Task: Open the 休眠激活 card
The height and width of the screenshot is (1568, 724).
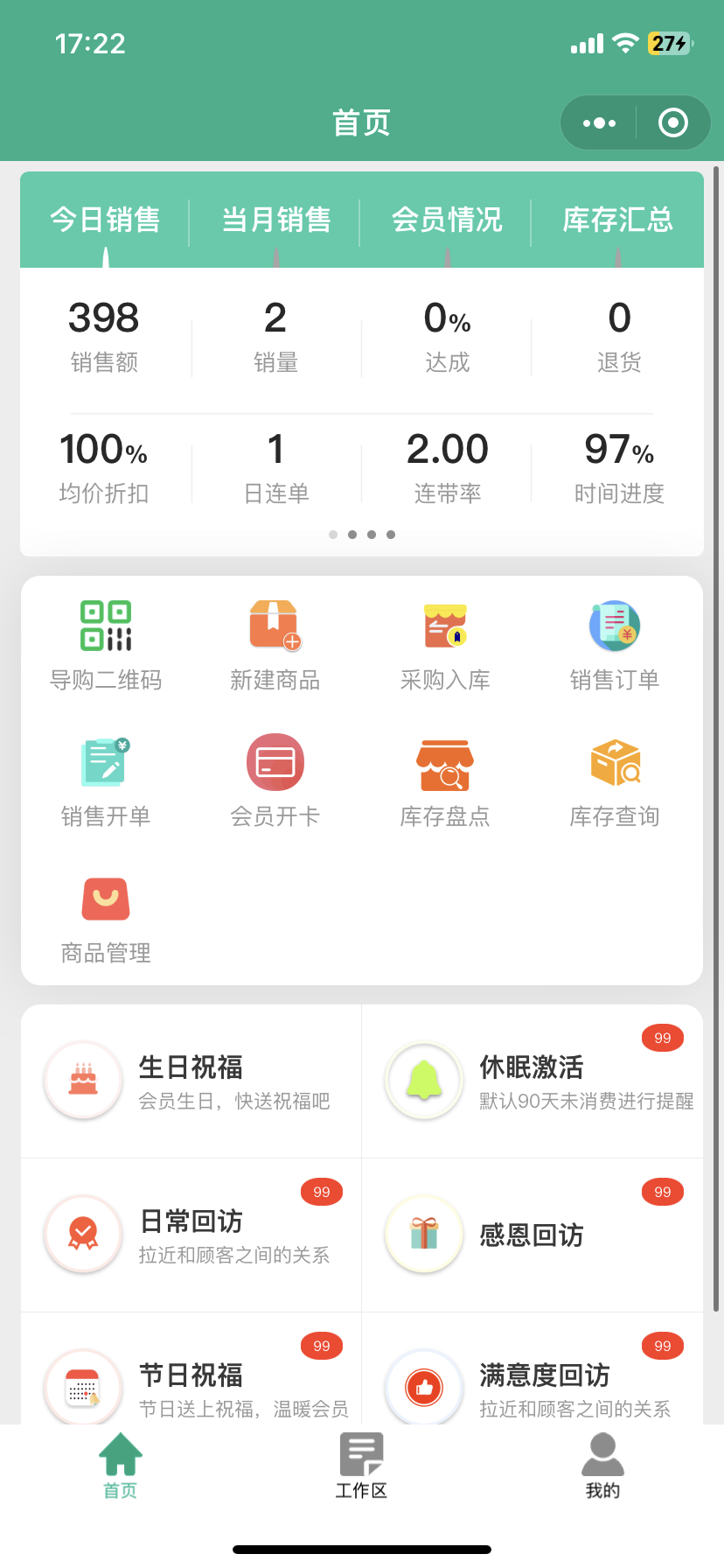Action: tap(533, 1081)
